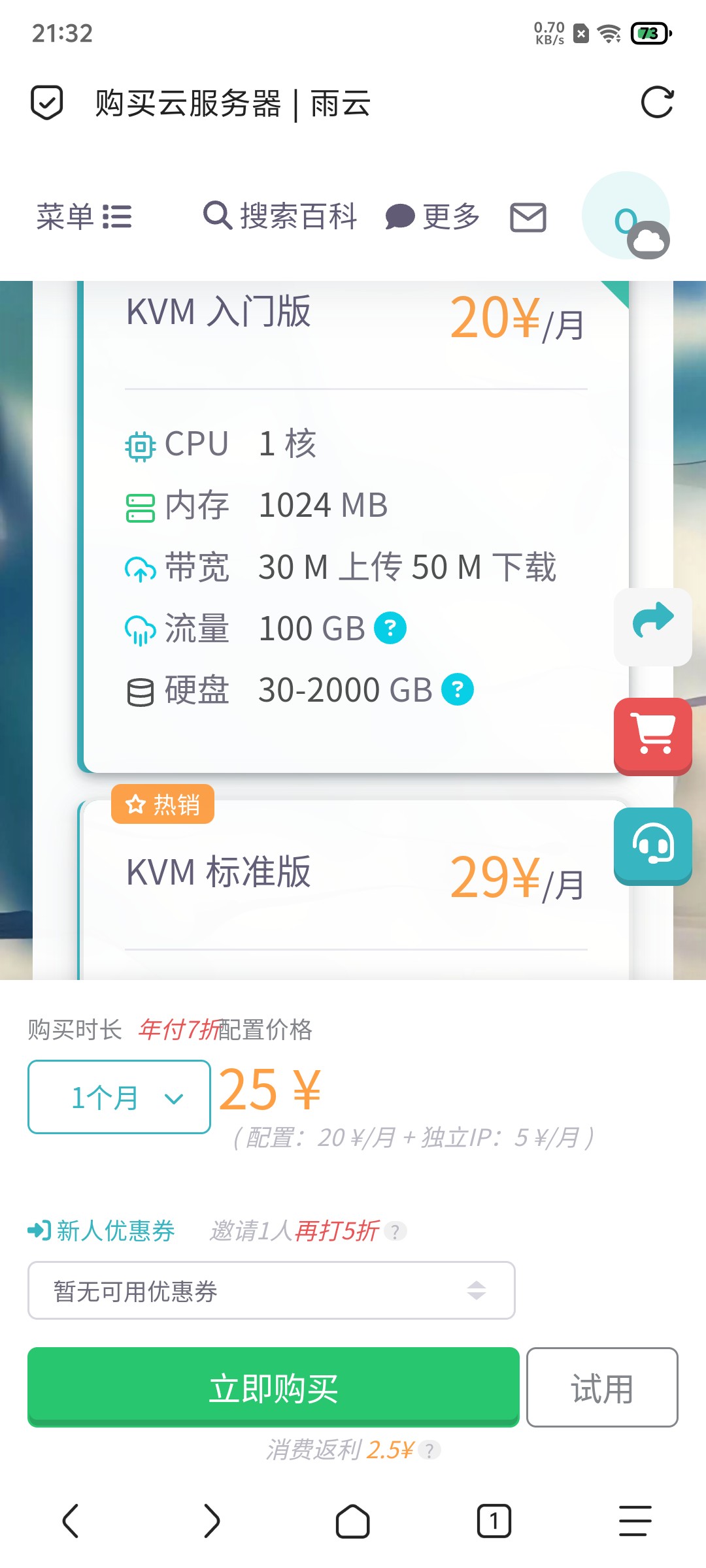Viewport: 706px width, 1568px height.
Task: Select the KVM 标准版 plan card
Action: coord(353,890)
